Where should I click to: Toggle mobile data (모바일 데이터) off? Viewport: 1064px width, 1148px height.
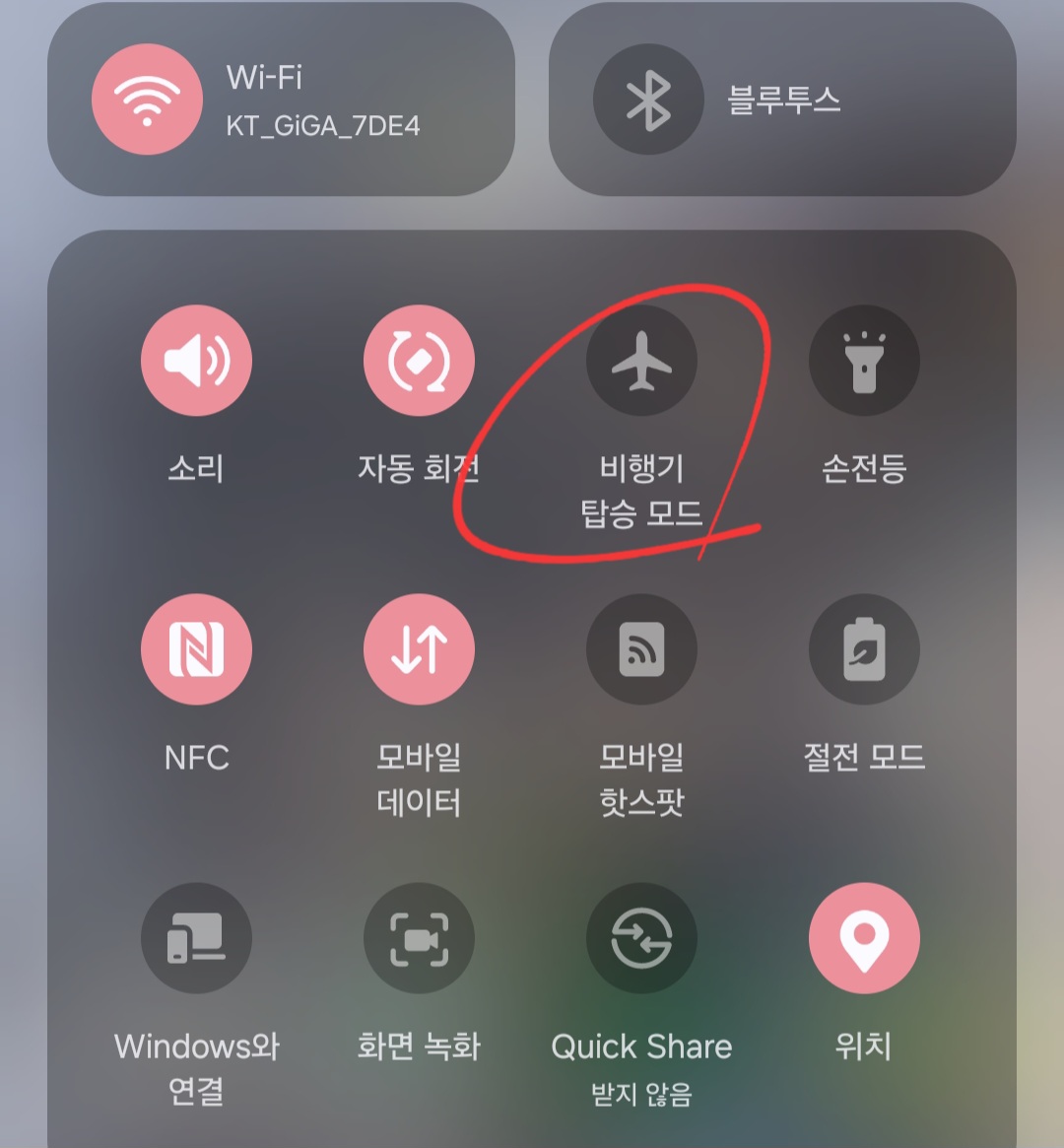420,649
